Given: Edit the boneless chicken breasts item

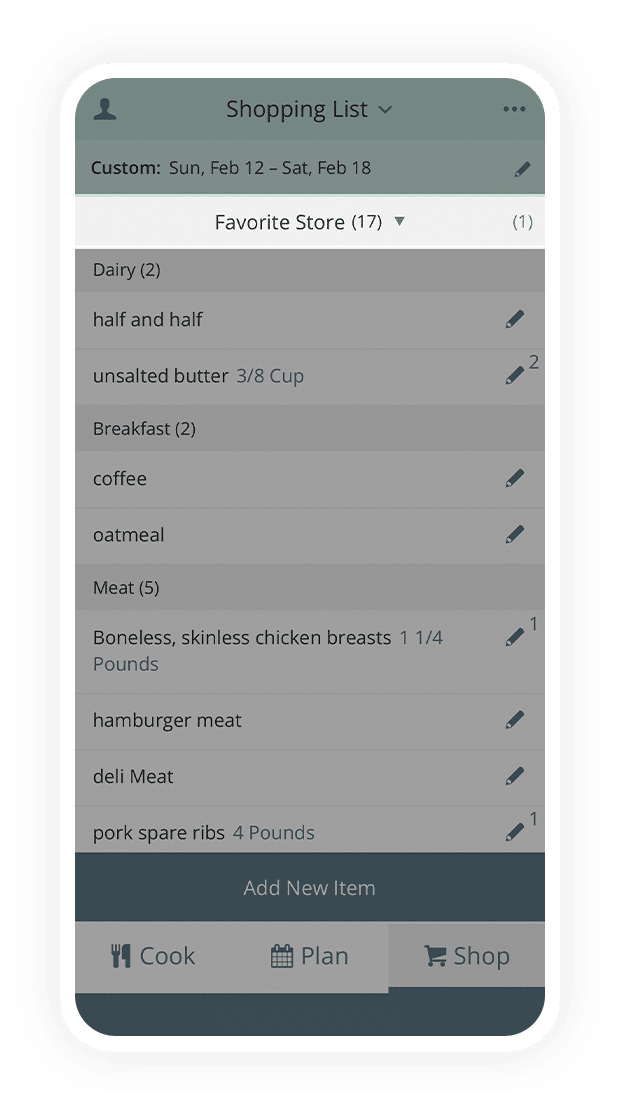Looking at the screenshot, I should click(515, 637).
